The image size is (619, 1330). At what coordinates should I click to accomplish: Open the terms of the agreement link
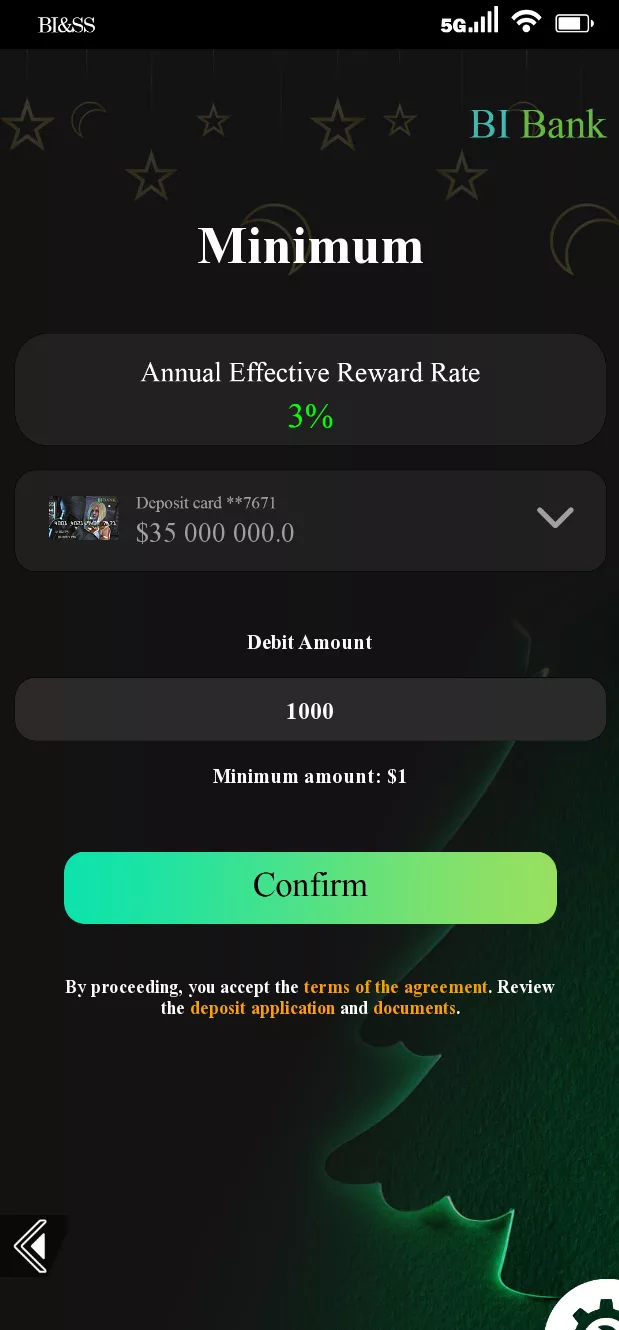396,987
